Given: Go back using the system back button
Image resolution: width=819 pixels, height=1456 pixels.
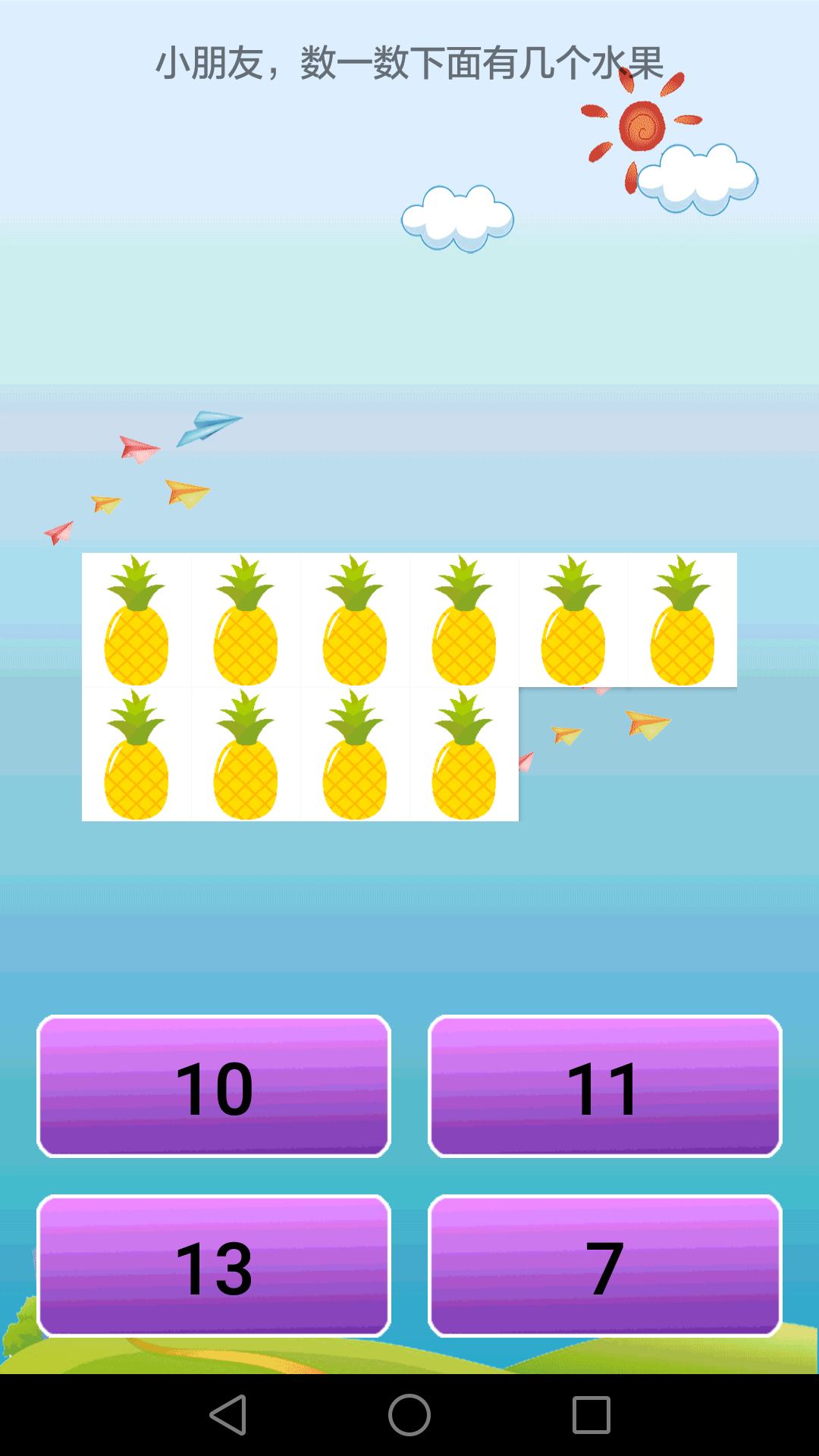Looking at the screenshot, I should [x=227, y=1415].
